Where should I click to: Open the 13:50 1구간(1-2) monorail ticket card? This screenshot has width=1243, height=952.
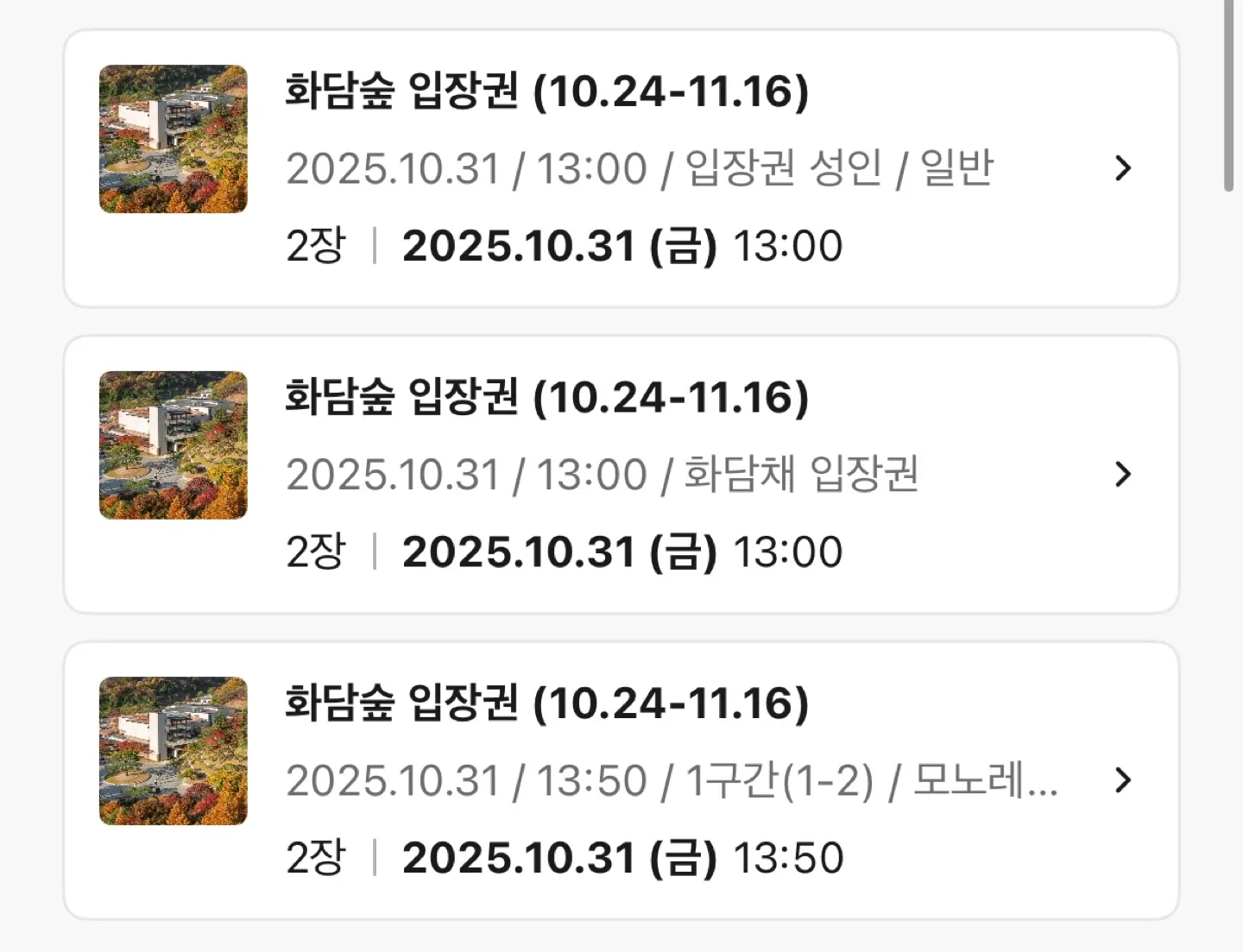pos(621,780)
